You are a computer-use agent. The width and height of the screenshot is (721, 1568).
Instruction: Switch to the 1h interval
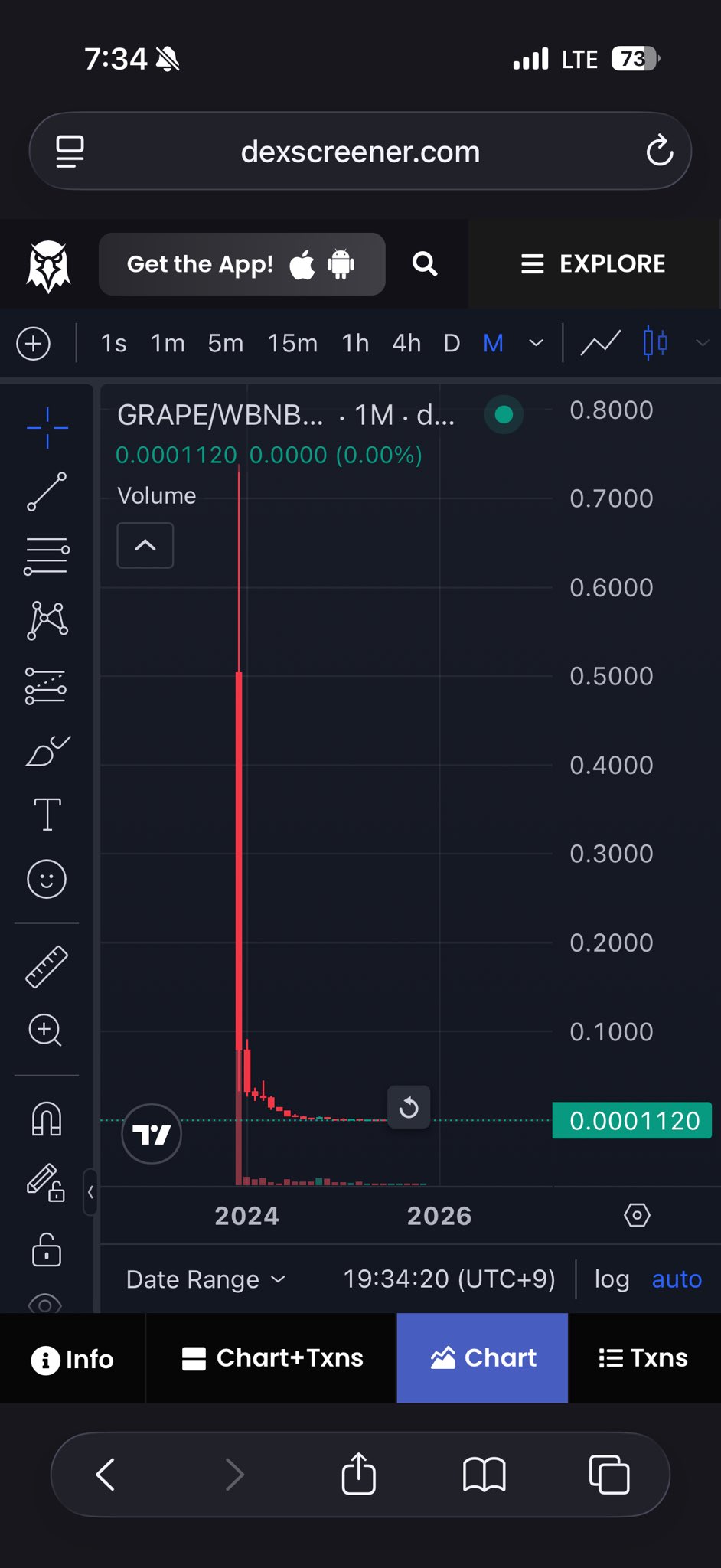click(355, 343)
